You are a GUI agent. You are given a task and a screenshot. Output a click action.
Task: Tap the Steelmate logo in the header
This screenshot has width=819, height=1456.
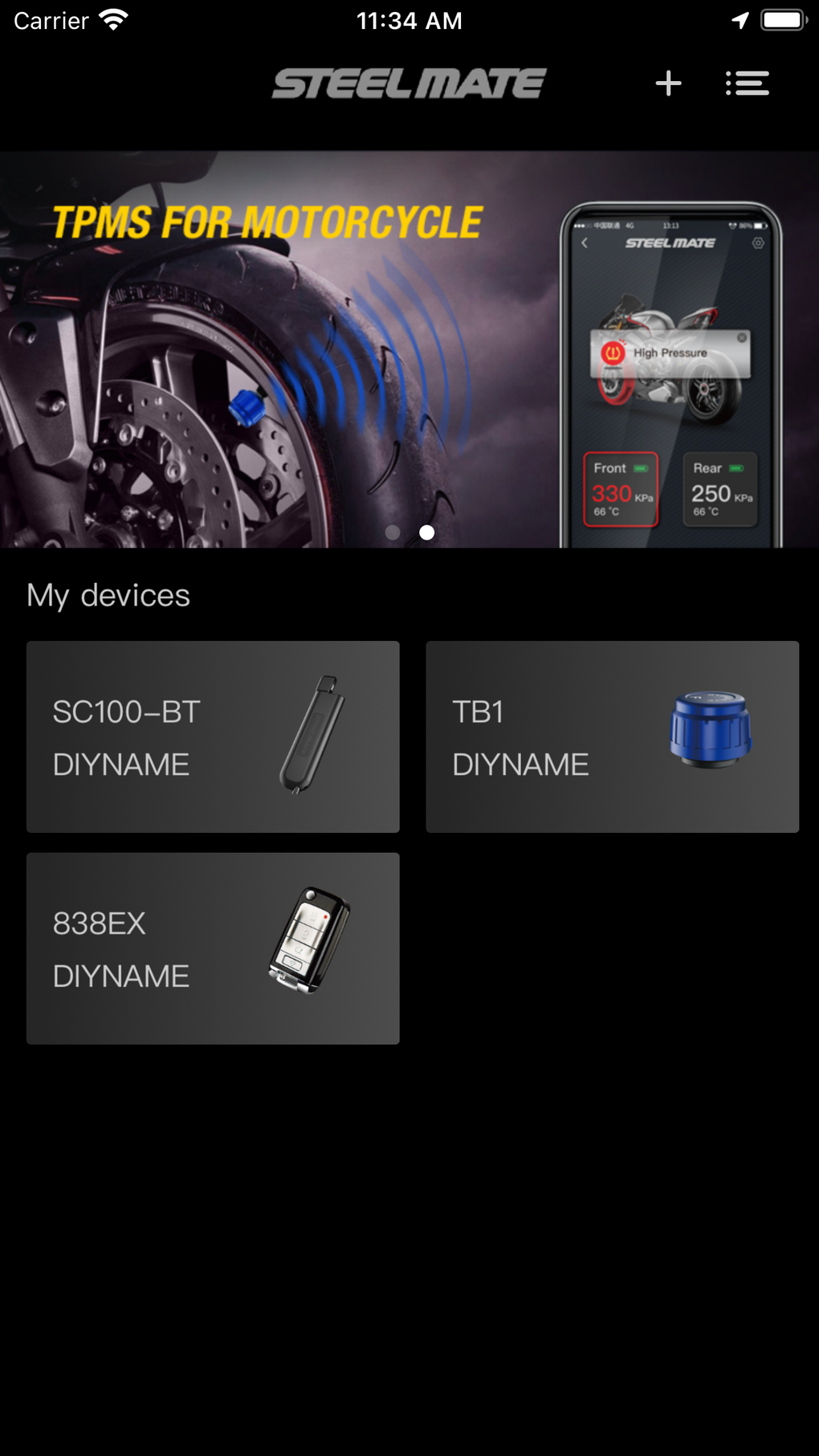(x=409, y=82)
